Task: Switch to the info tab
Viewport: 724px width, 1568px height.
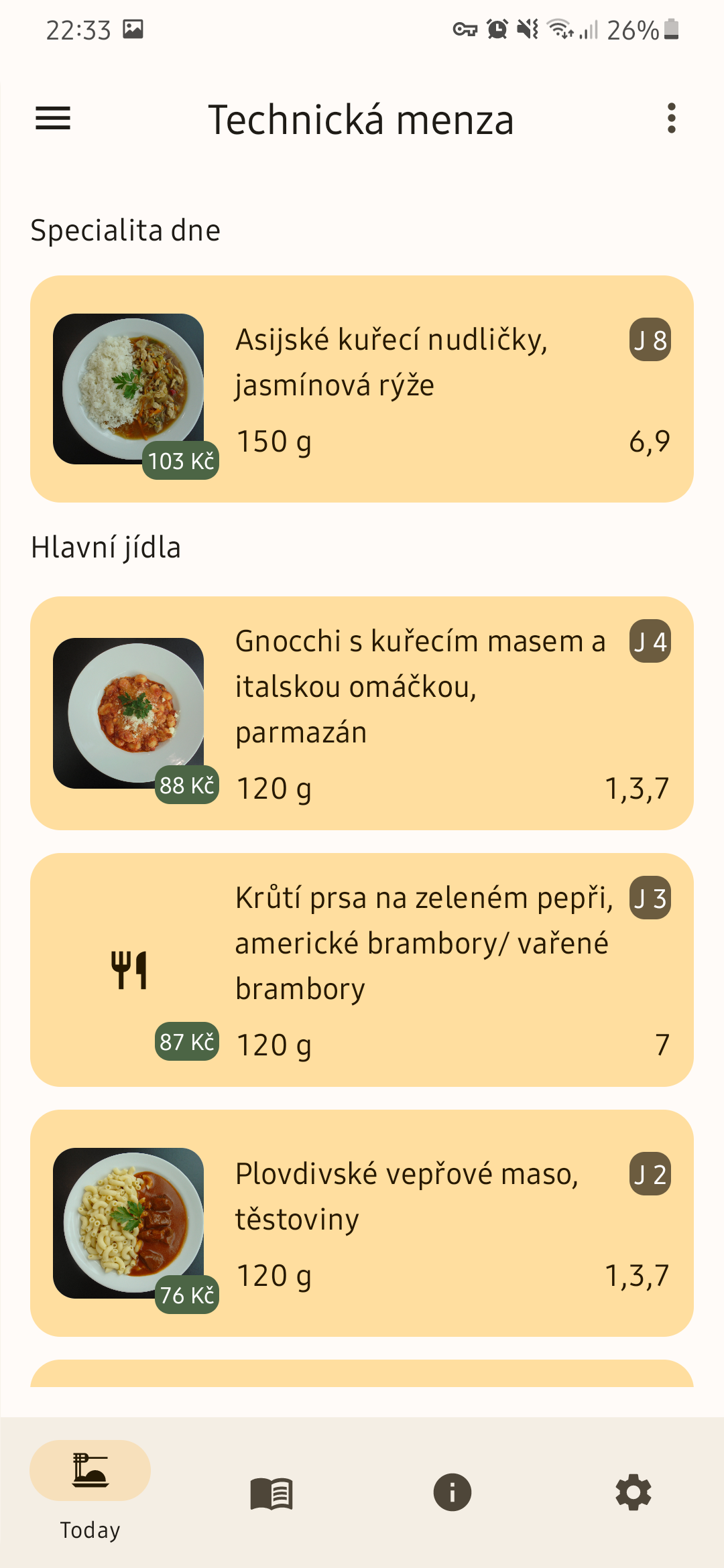Action: point(452,1493)
